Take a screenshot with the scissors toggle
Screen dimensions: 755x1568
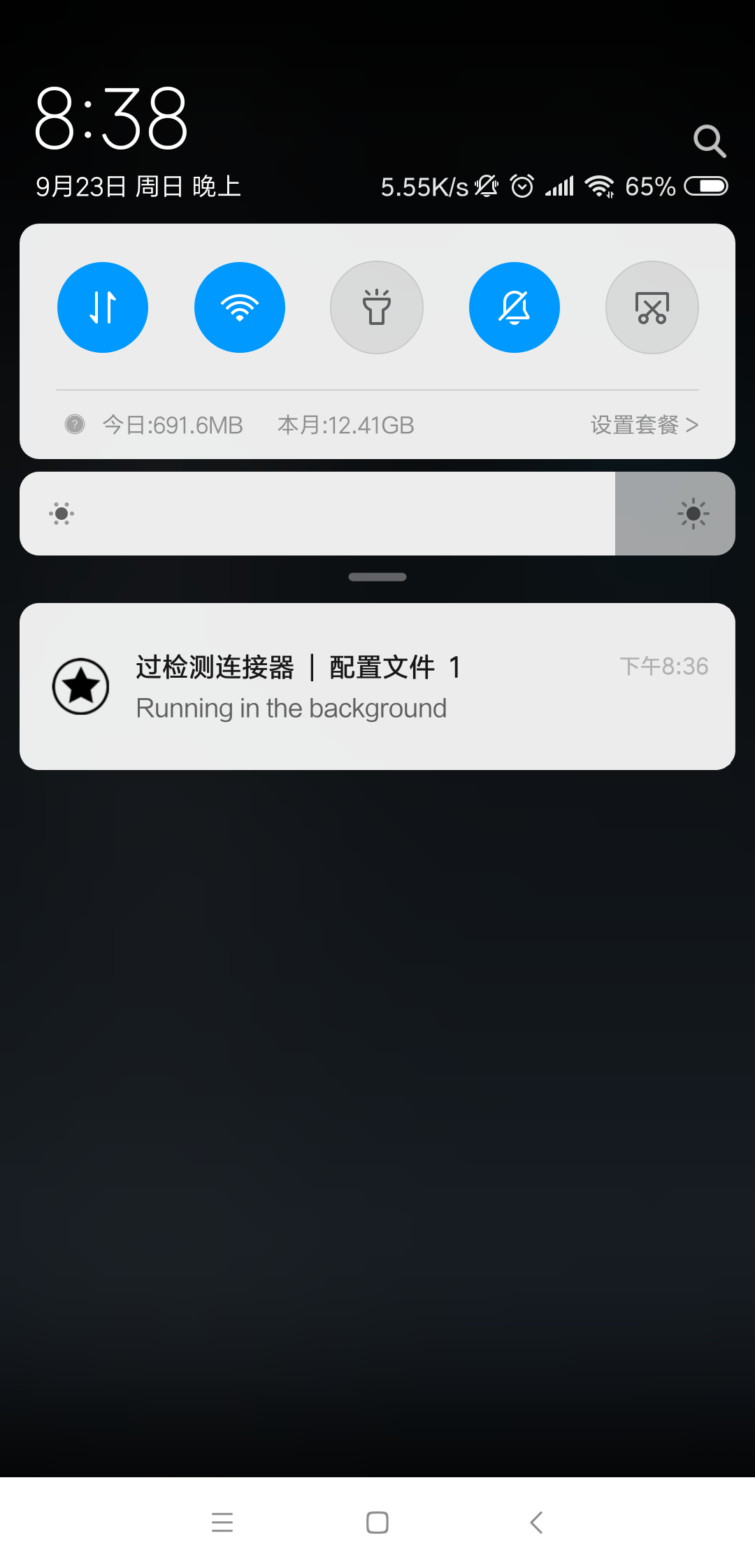pyautogui.click(x=652, y=307)
